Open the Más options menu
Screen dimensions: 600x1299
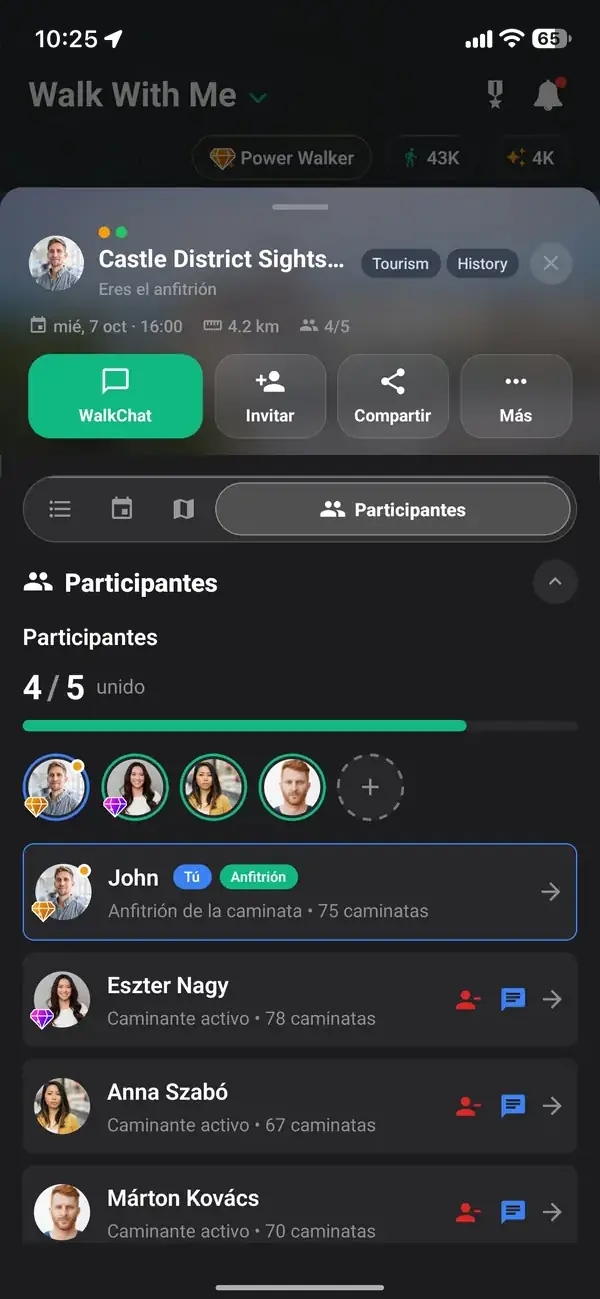pos(516,396)
